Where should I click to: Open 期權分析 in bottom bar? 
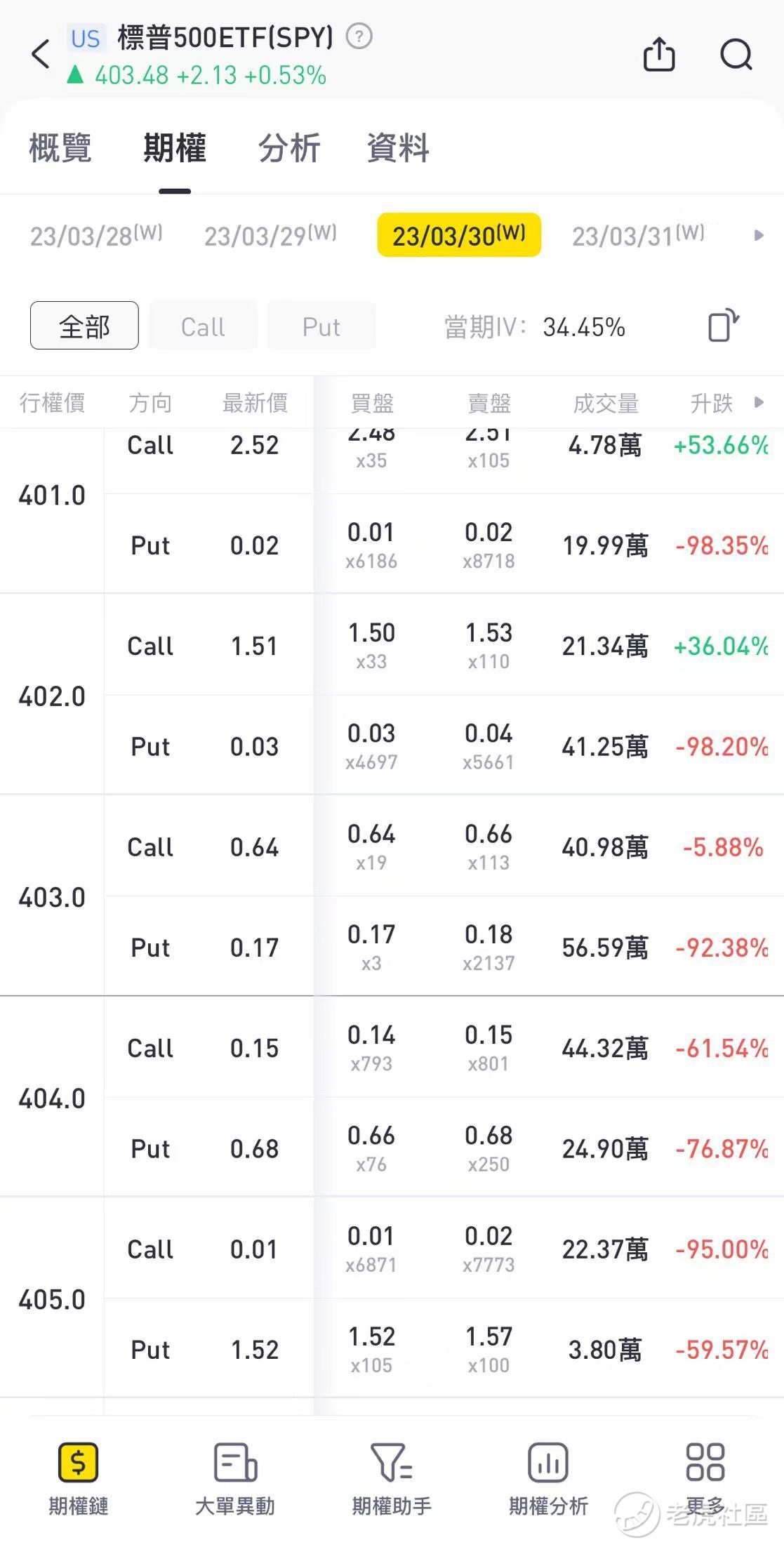point(548,1479)
